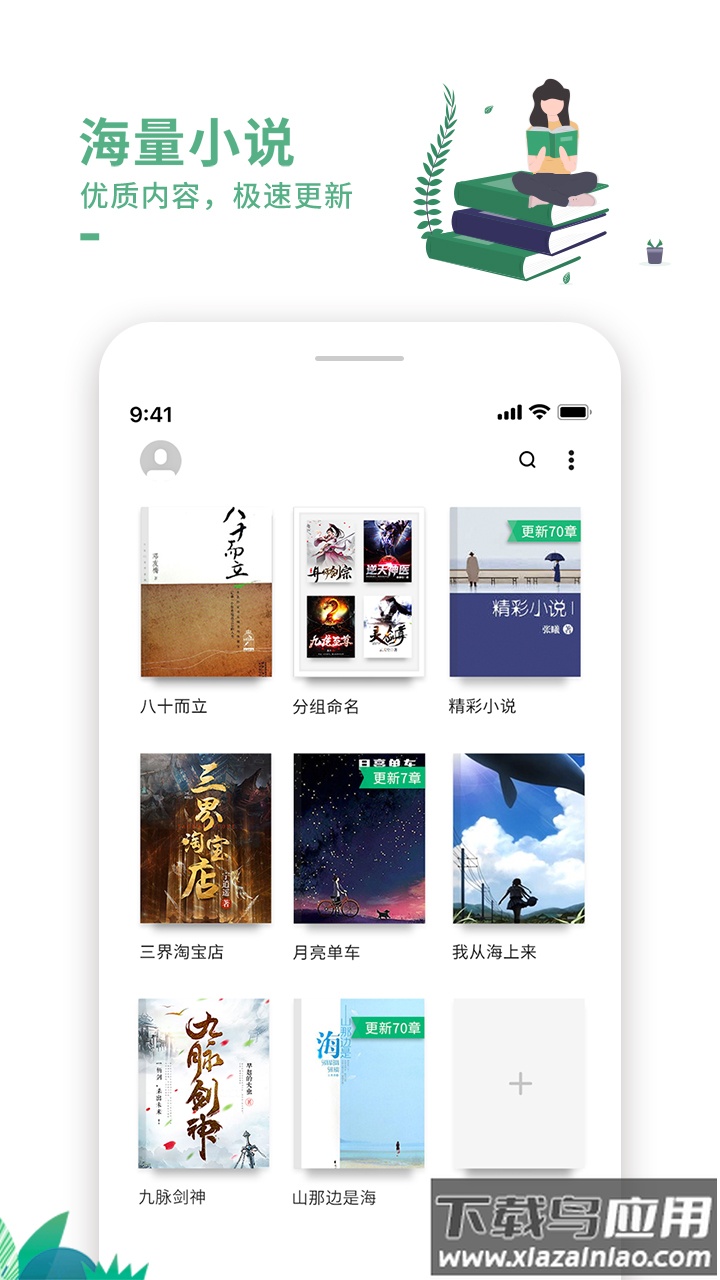Tap the user avatar profile icon
The height and width of the screenshot is (1280, 720).
pos(159,460)
